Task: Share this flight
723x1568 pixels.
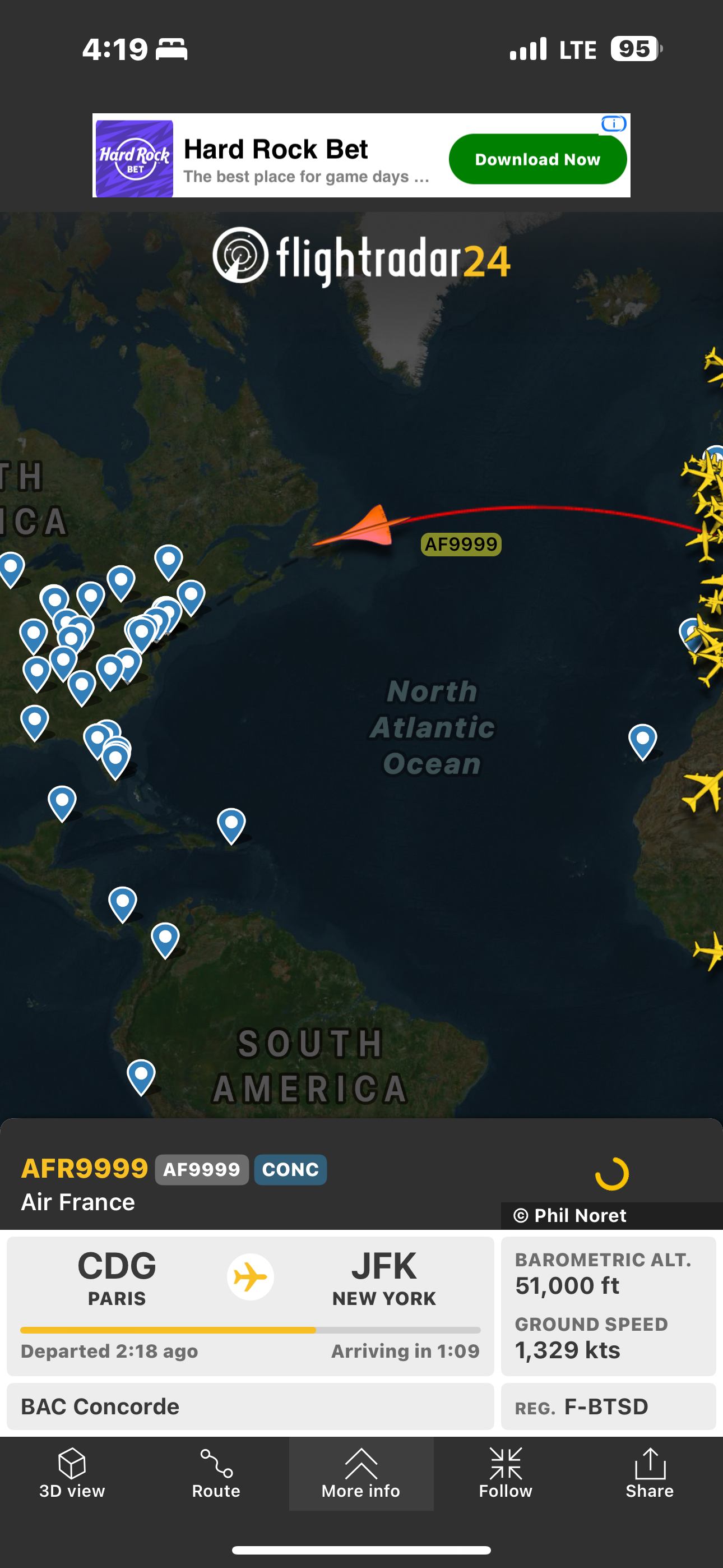Action: (650, 1473)
